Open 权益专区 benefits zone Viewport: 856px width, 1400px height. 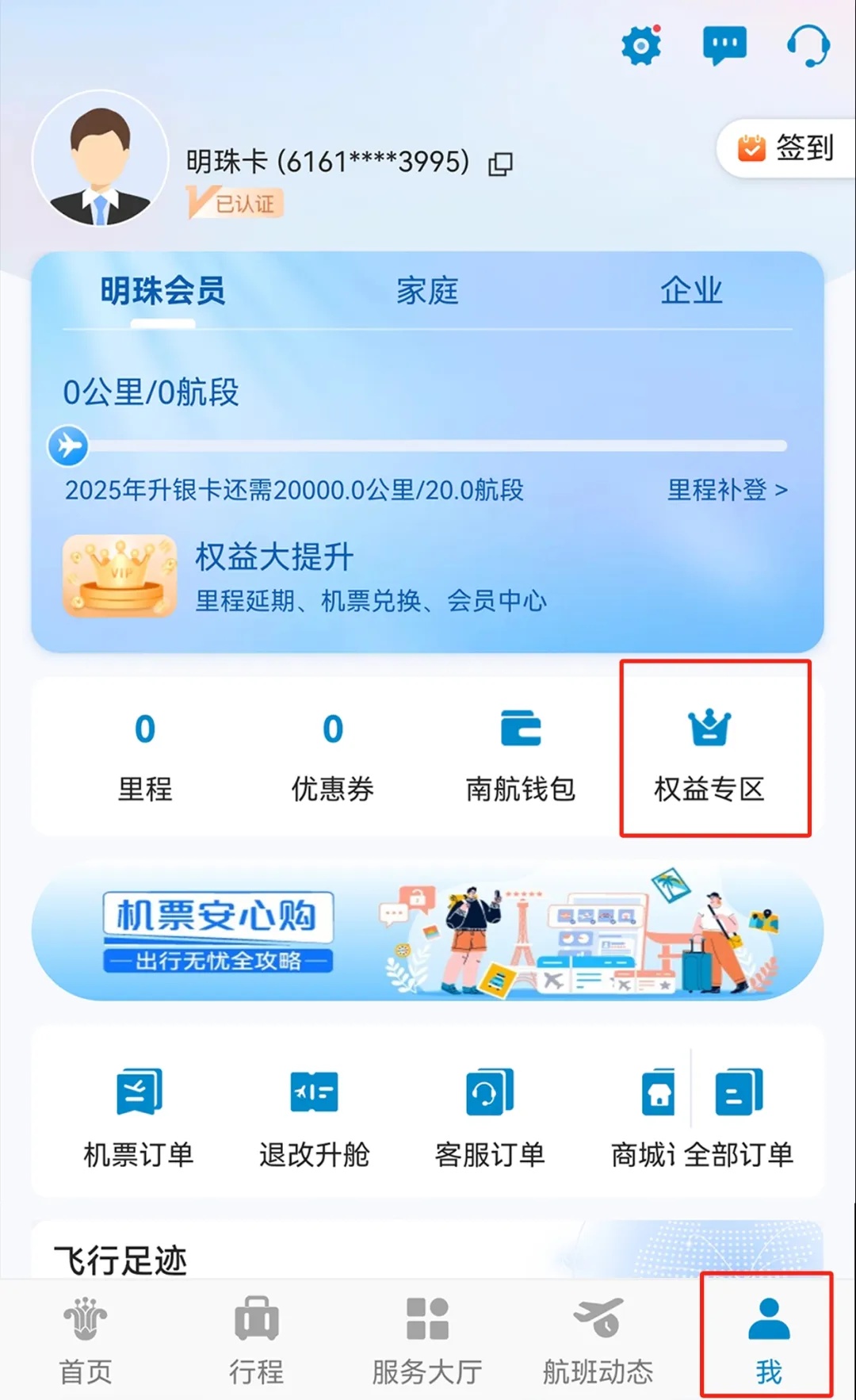click(x=709, y=755)
